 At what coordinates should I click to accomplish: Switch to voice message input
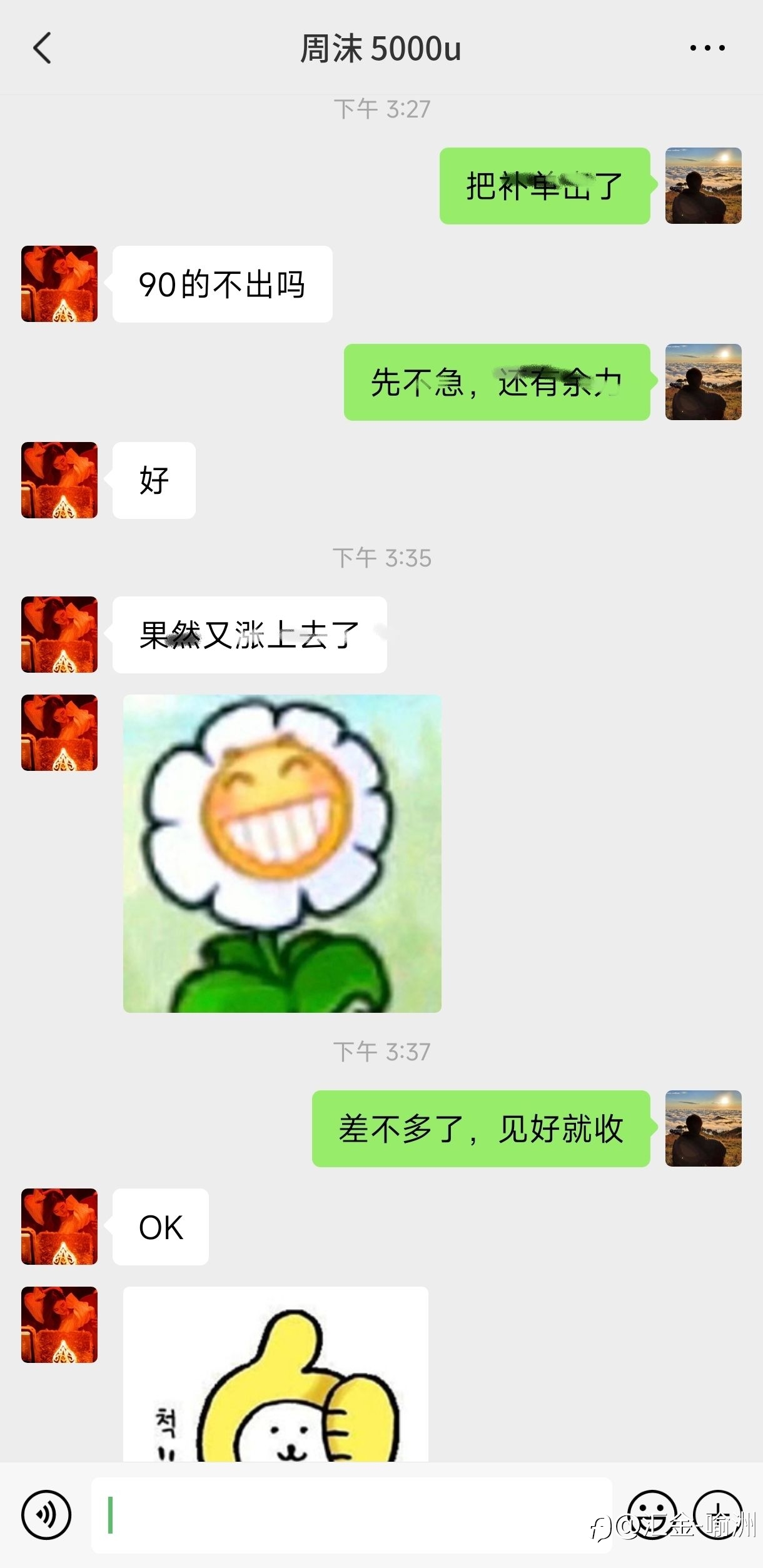click(46, 1515)
